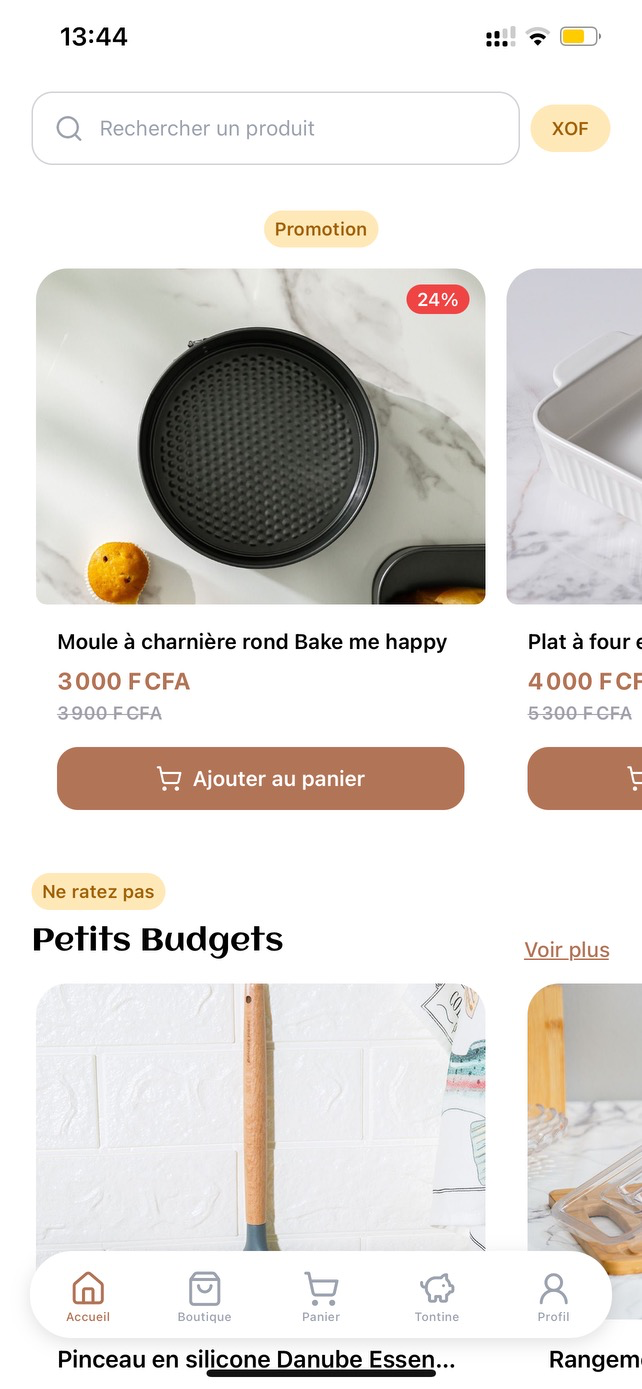Tap the Rechercher un produit search field
This screenshot has width=642, height=1389.
[x=275, y=128]
